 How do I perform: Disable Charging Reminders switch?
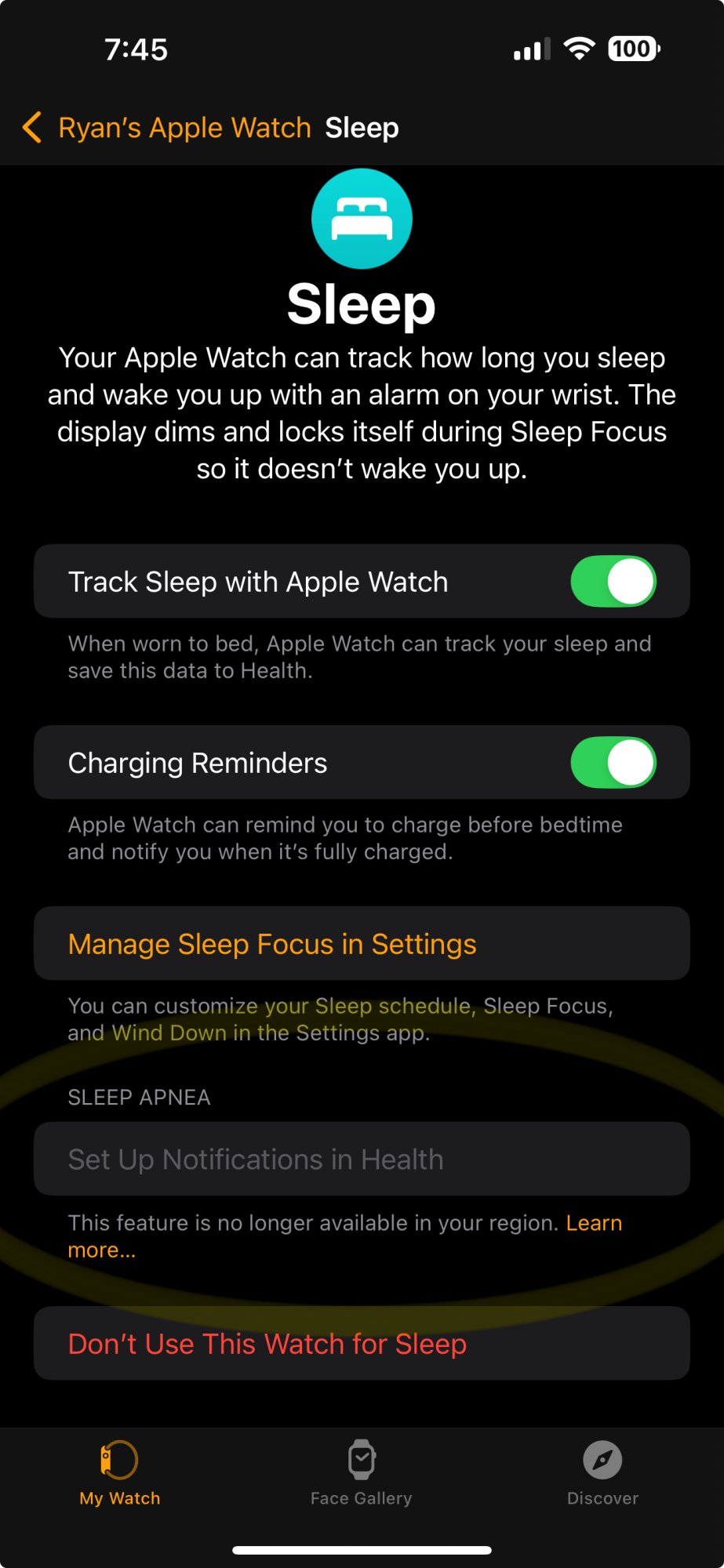pyautogui.click(x=613, y=763)
